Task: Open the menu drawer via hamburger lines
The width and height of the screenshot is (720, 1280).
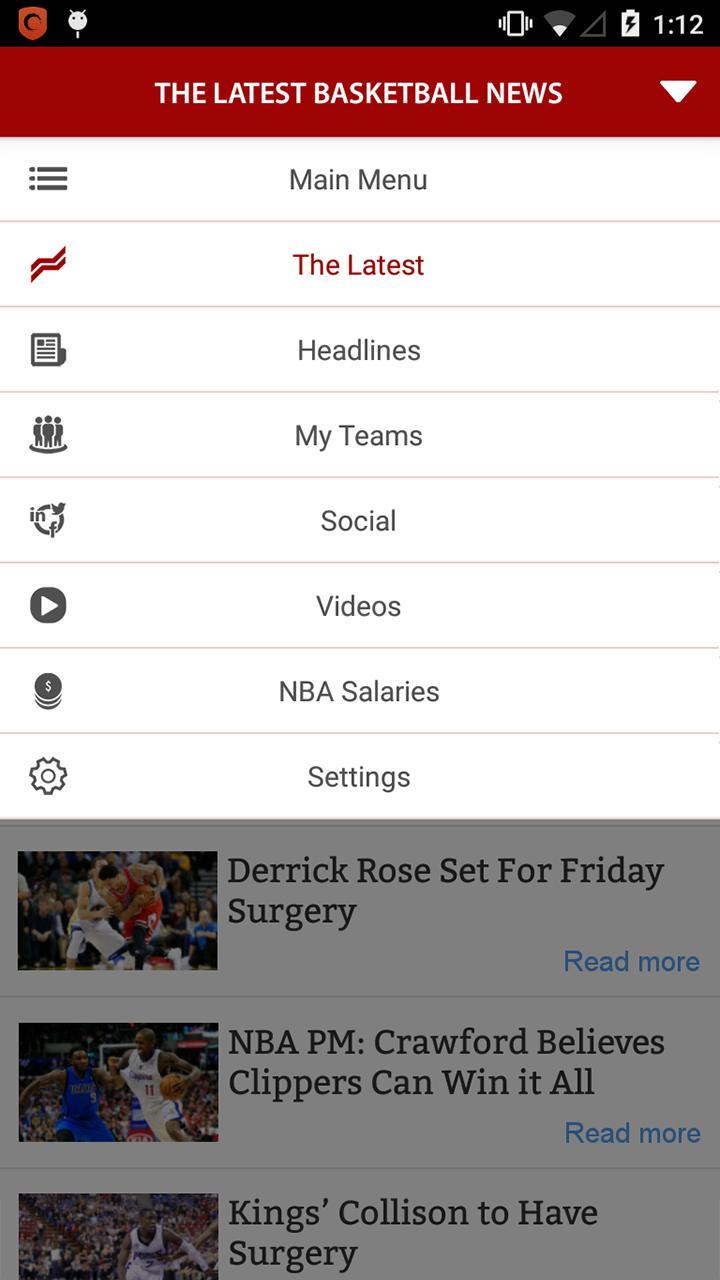Action: [48, 178]
